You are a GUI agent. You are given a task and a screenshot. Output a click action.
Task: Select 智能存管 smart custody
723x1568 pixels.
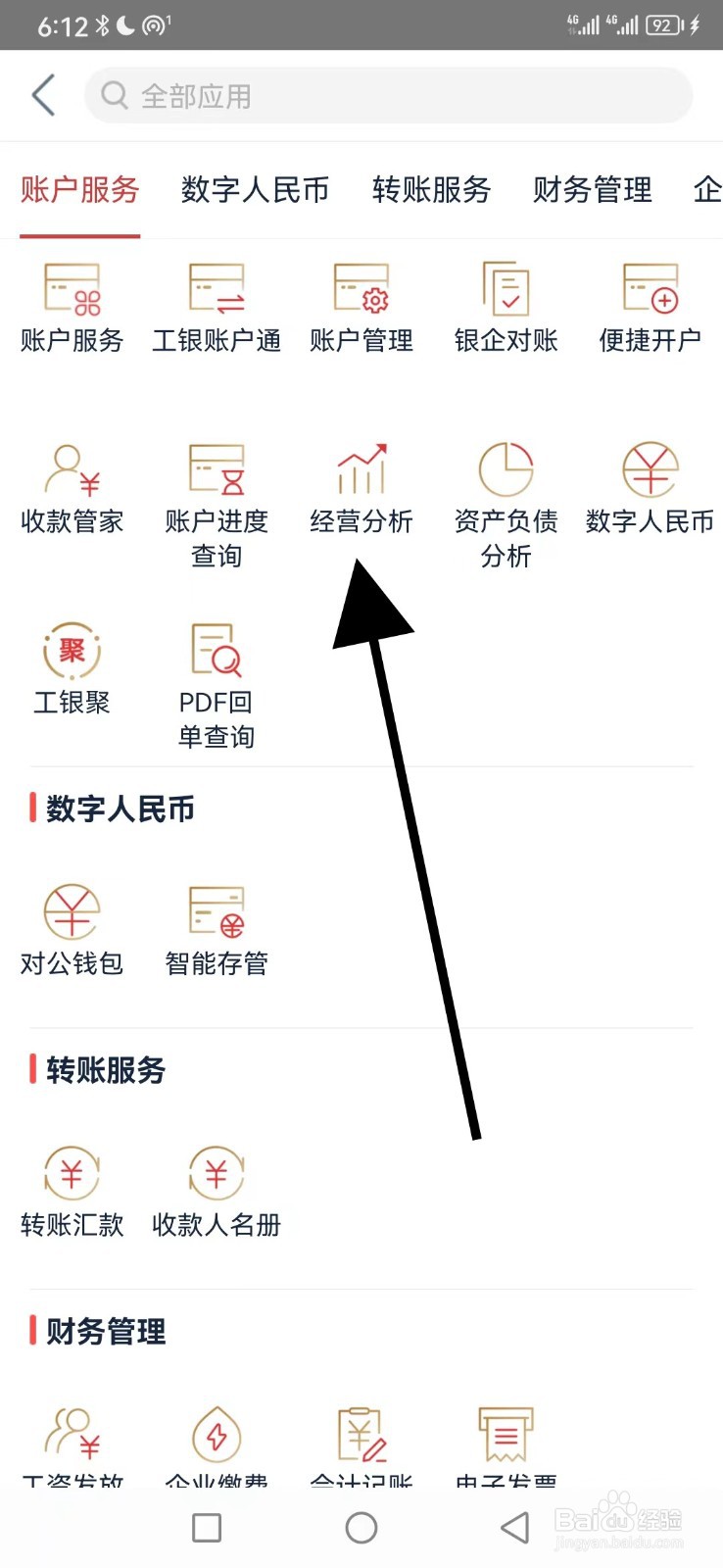[217, 926]
